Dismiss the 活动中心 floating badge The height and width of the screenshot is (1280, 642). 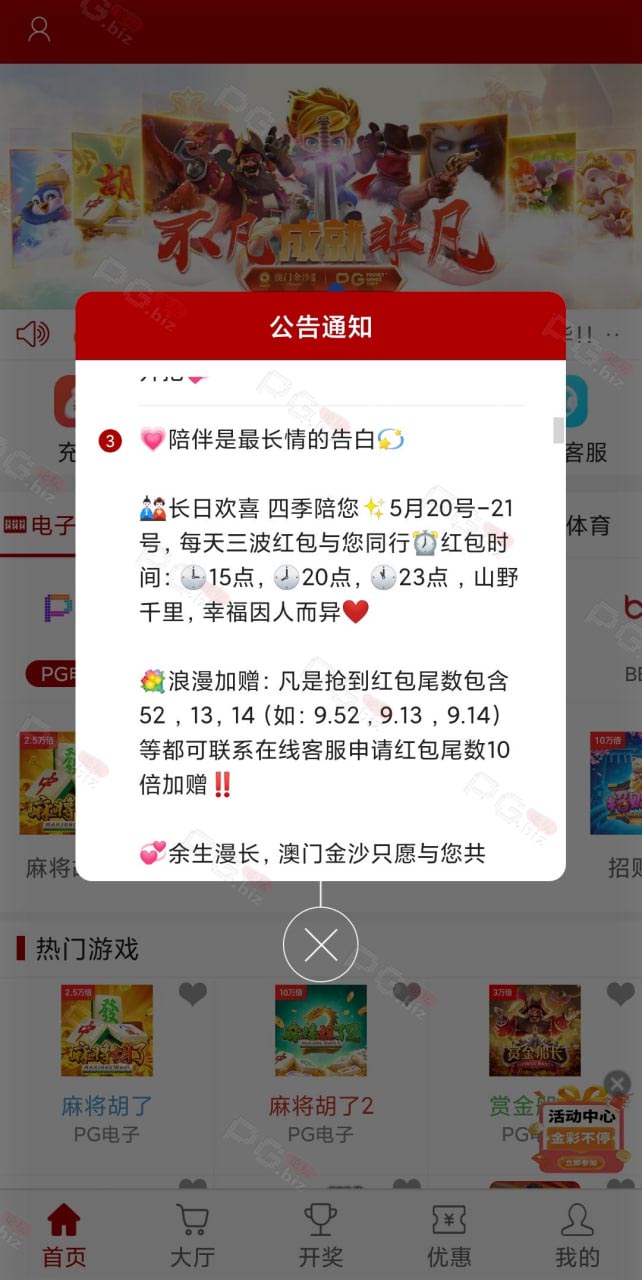point(617,1083)
